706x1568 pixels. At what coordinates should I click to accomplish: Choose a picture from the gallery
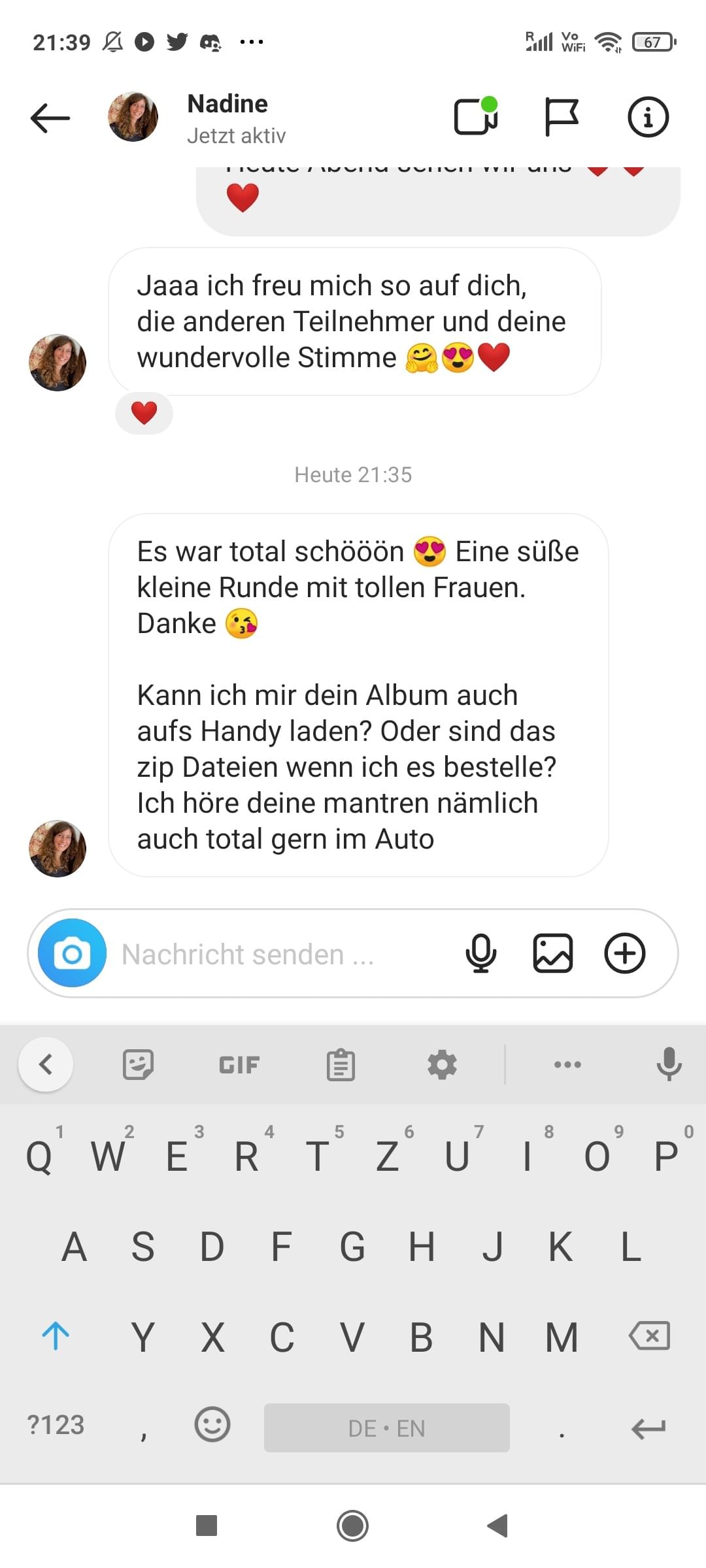[x=553, y=953]
